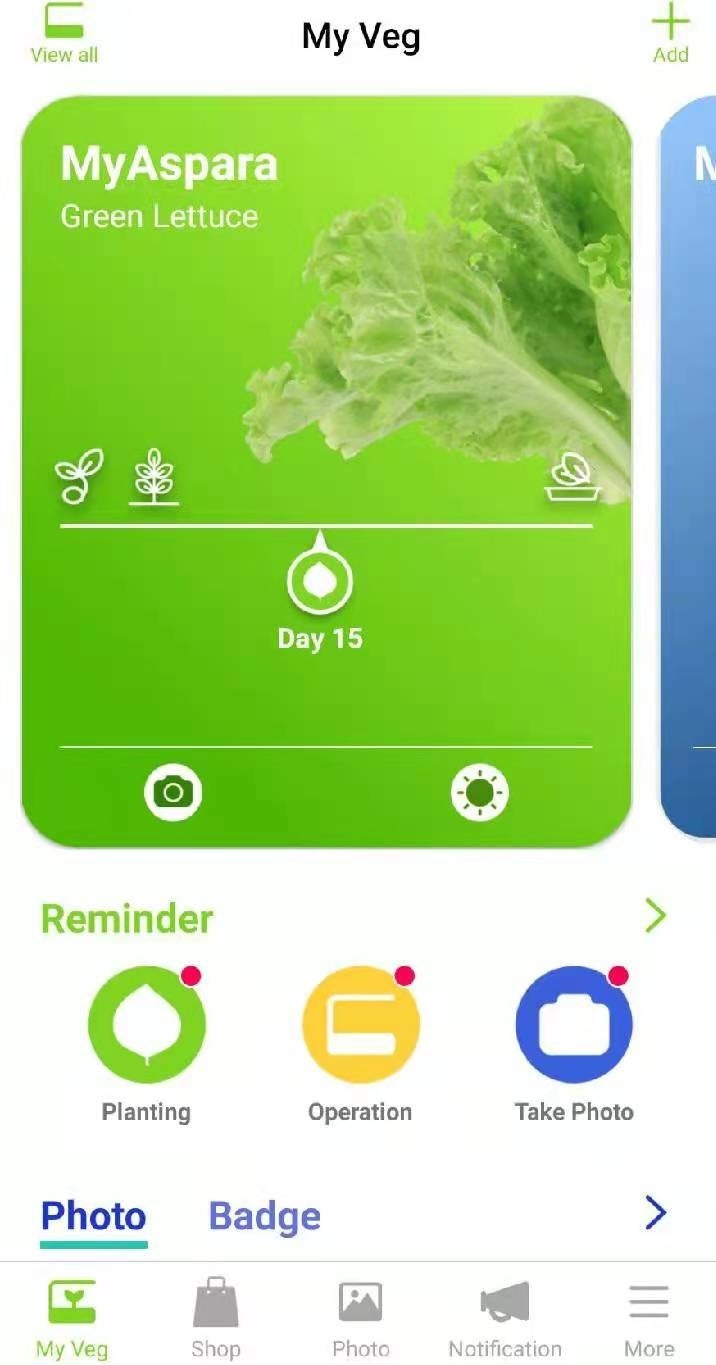Screen dimensions: 716x1365
Task: Go to My Veg in bottom navigation
Action: pos(72,1318)
